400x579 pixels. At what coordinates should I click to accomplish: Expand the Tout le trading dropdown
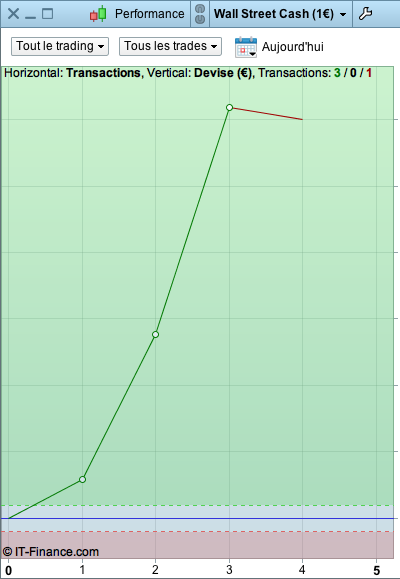point(60,47)
